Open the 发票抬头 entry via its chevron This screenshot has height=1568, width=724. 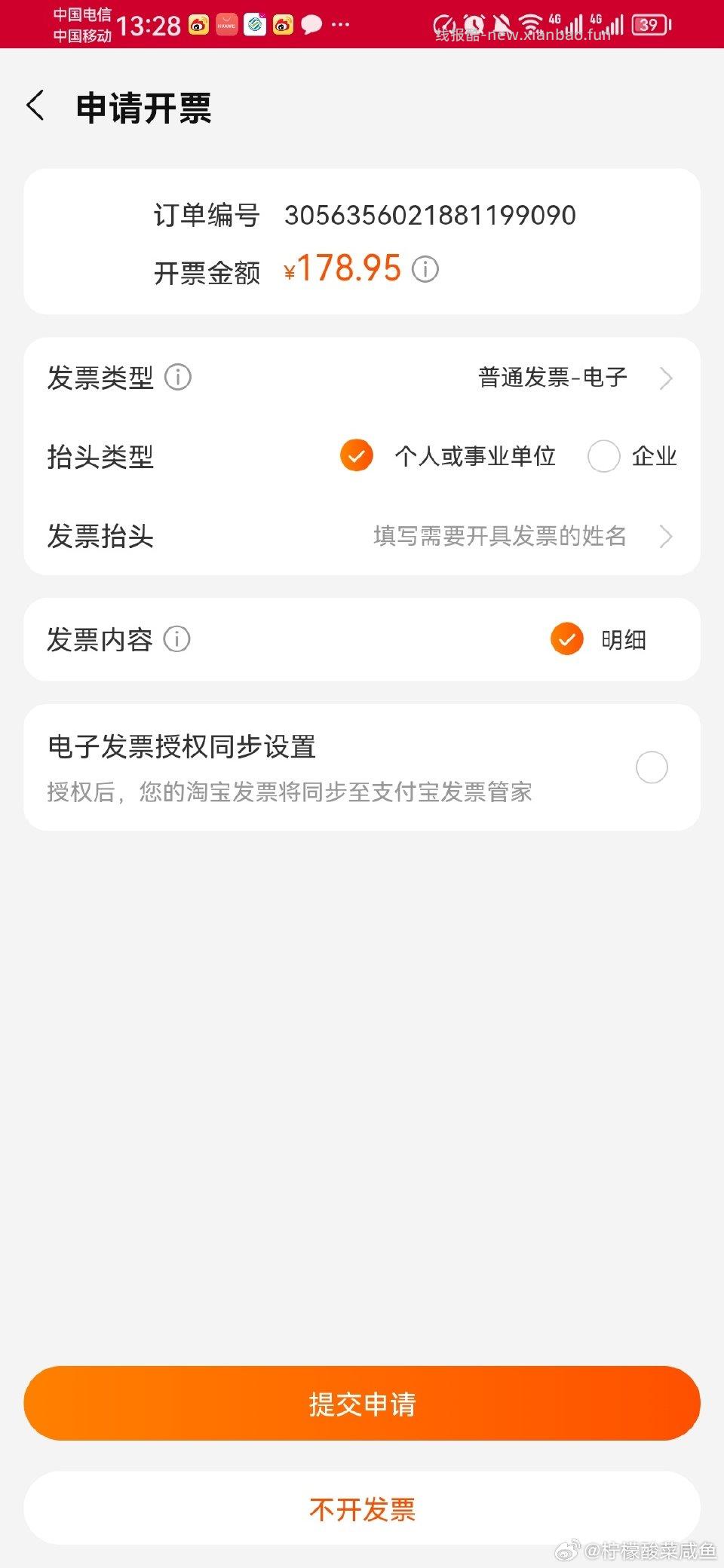click(666, 537)
